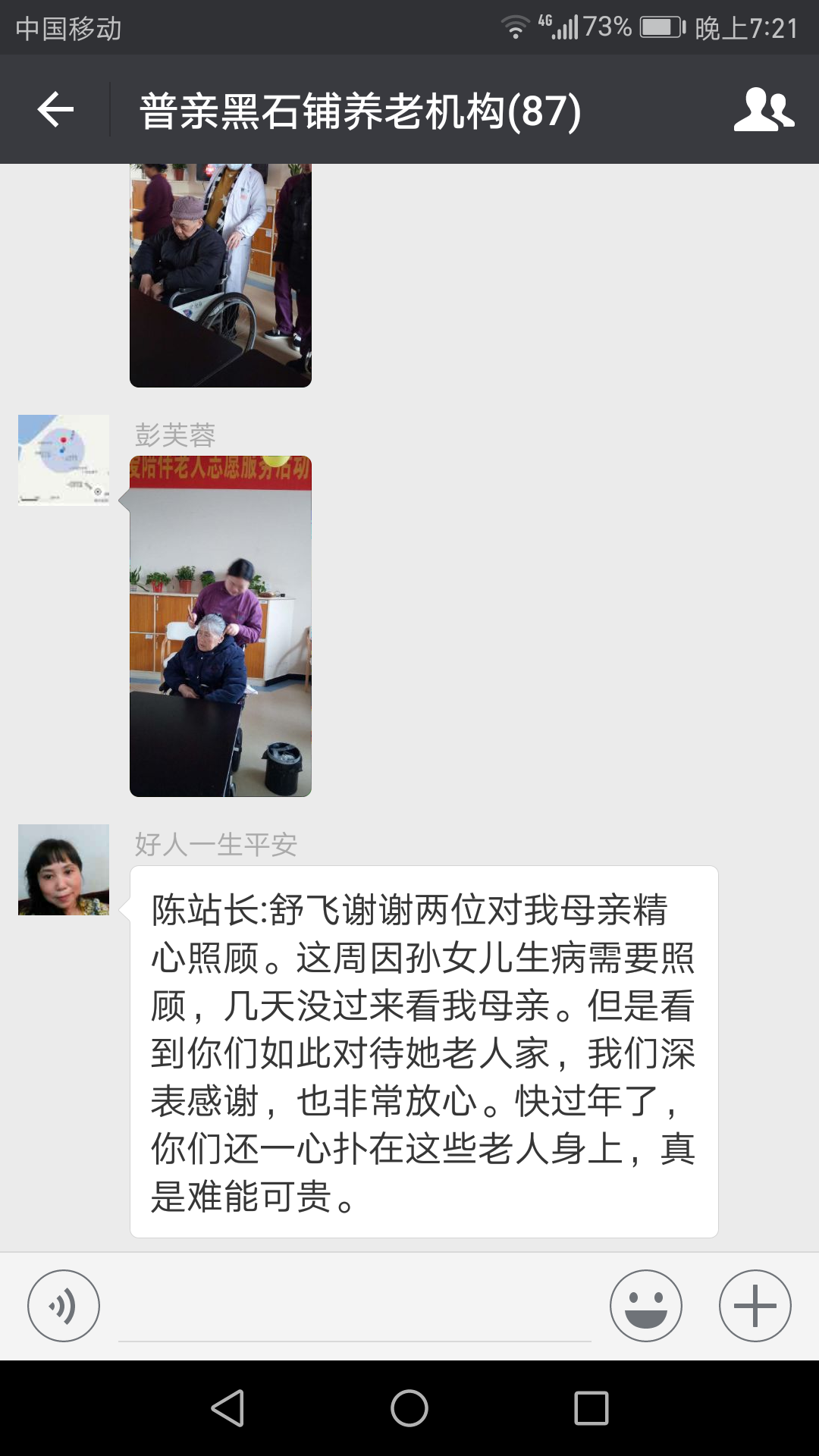Open 彭芙蓉's profile avatar
Screen dimensions: 819x1456
pos(64,460)
